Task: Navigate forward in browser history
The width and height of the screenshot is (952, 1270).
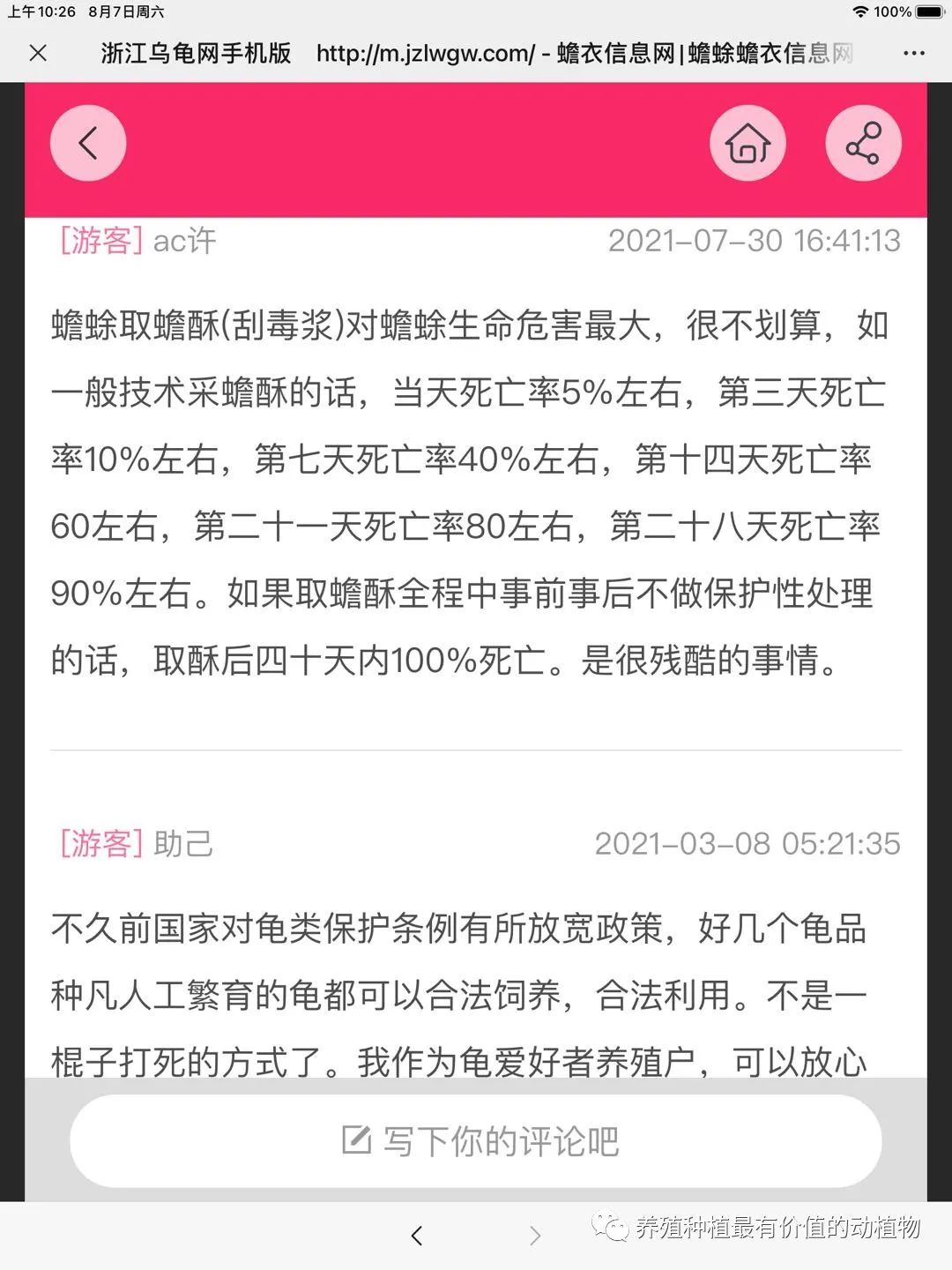Action: click(535, 1236)
